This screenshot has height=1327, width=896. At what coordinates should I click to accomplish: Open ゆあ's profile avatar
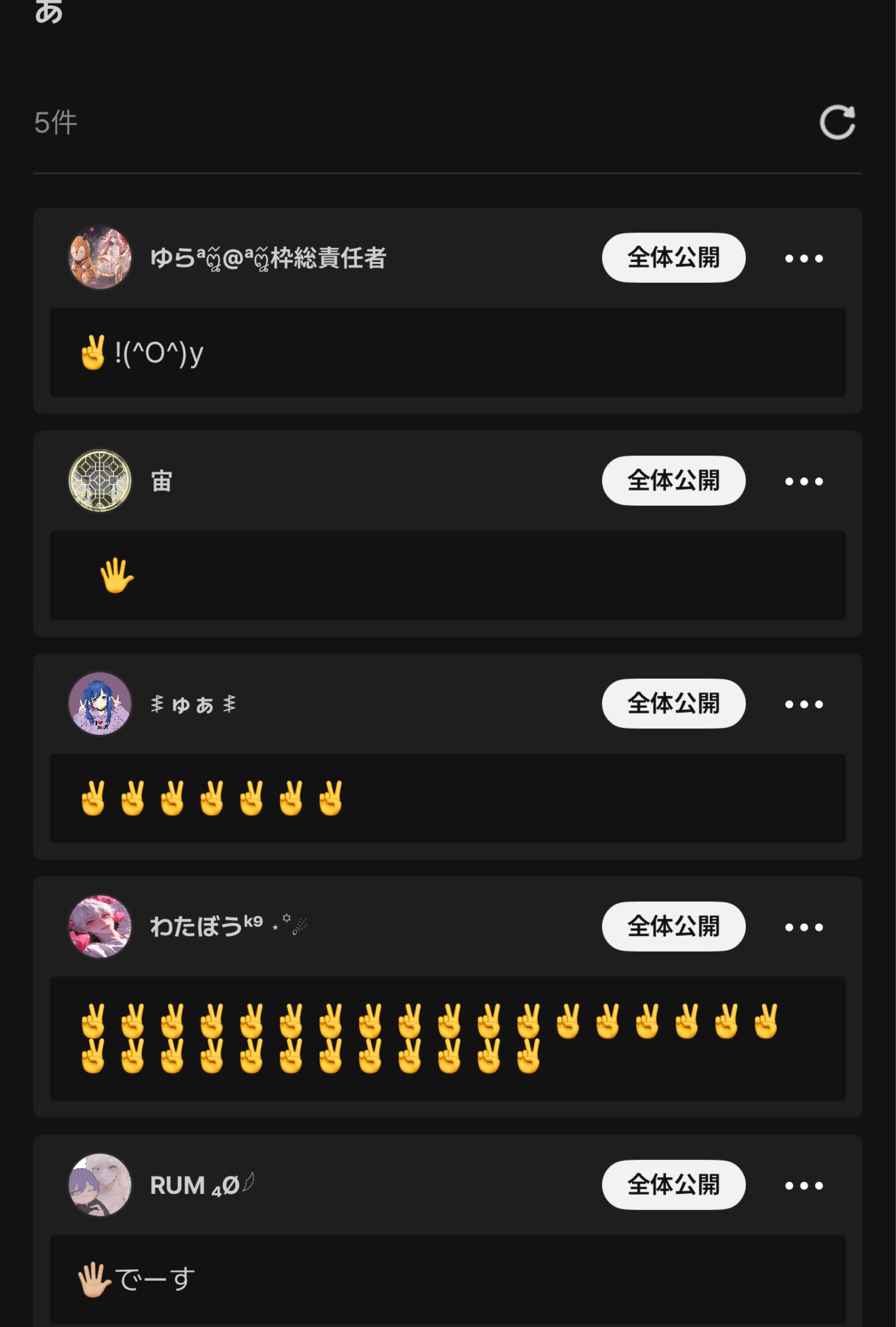click(x=100, y=704)
